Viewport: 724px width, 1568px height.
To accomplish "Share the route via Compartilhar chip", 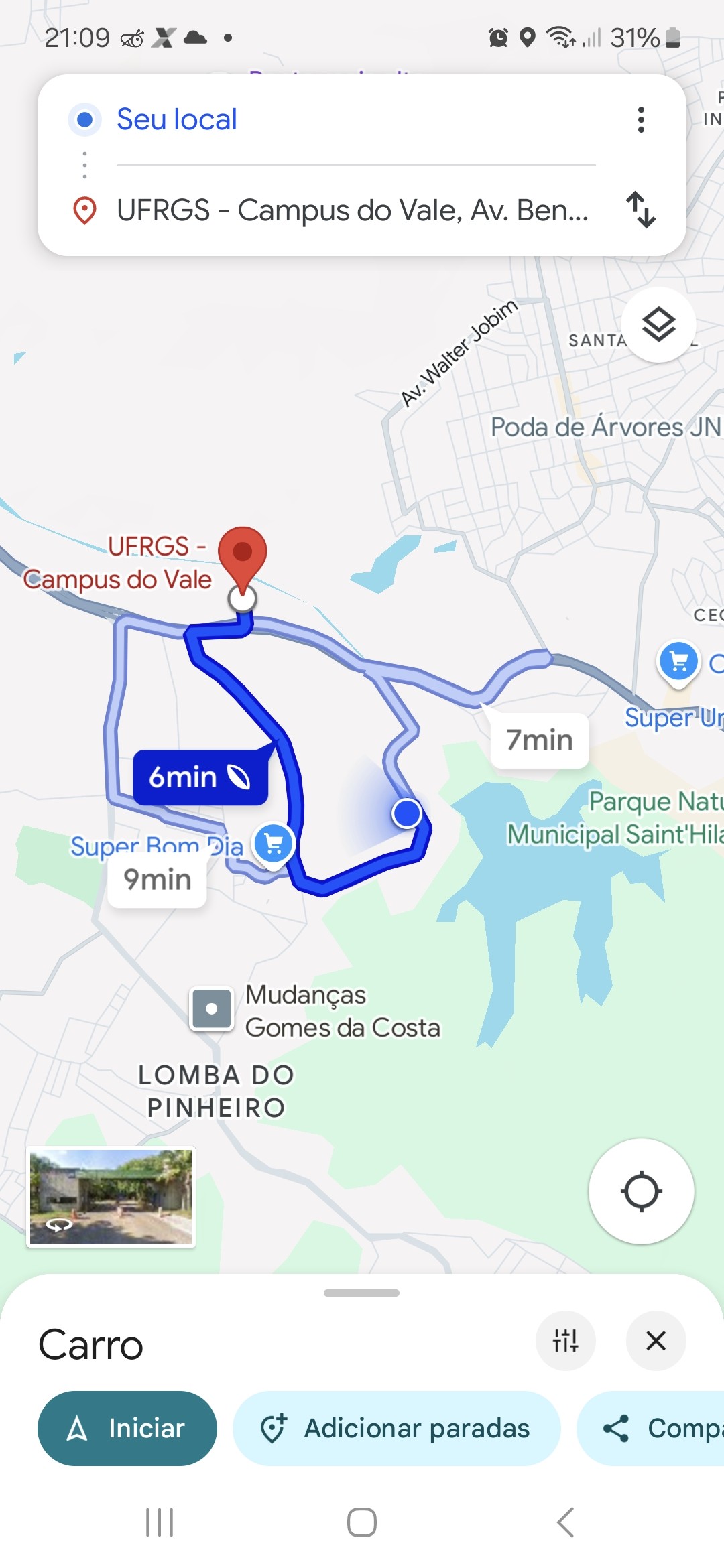I will click(651, 1429).
